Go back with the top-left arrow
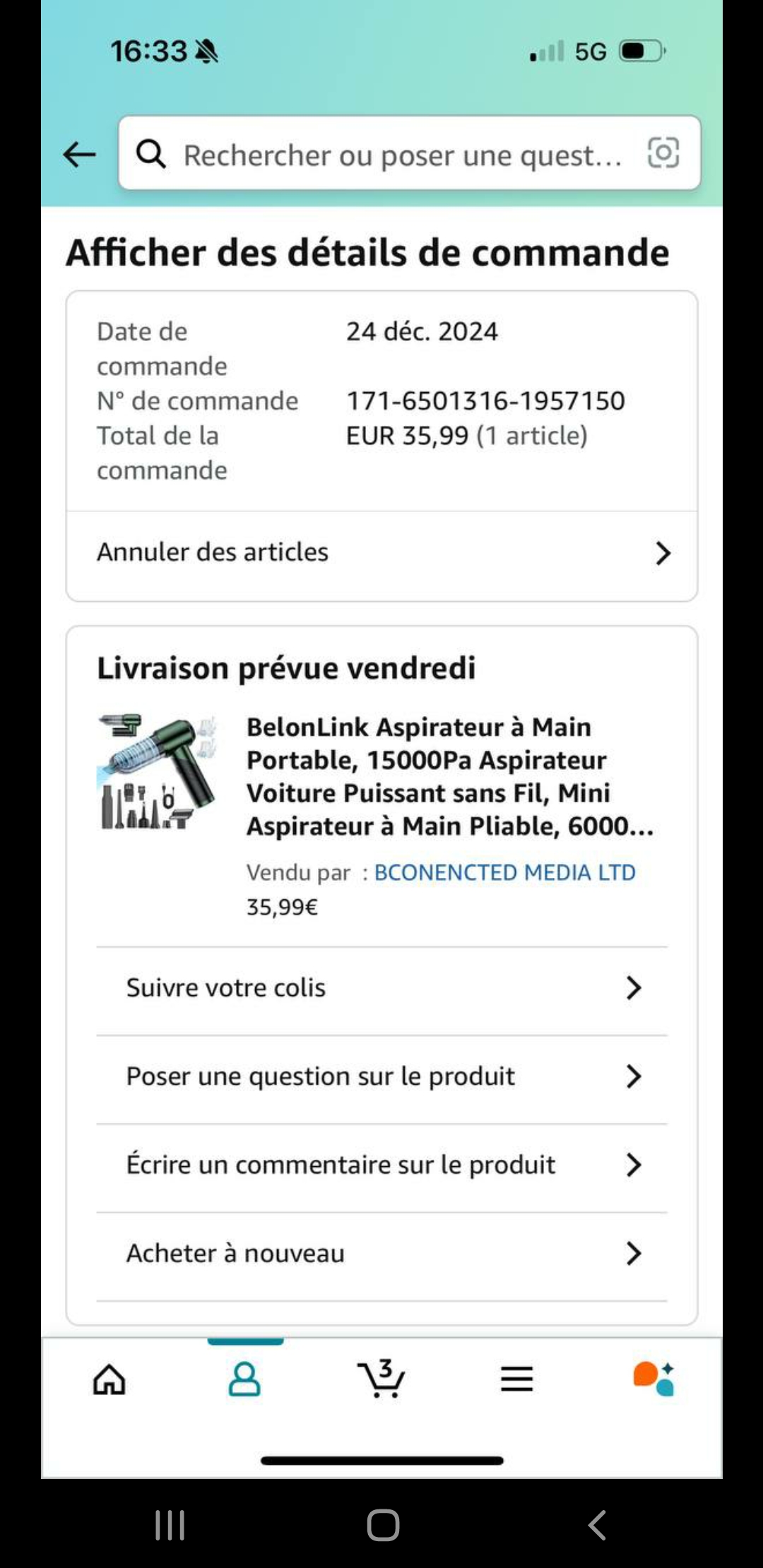The image size is (763, 1568). 79,153
